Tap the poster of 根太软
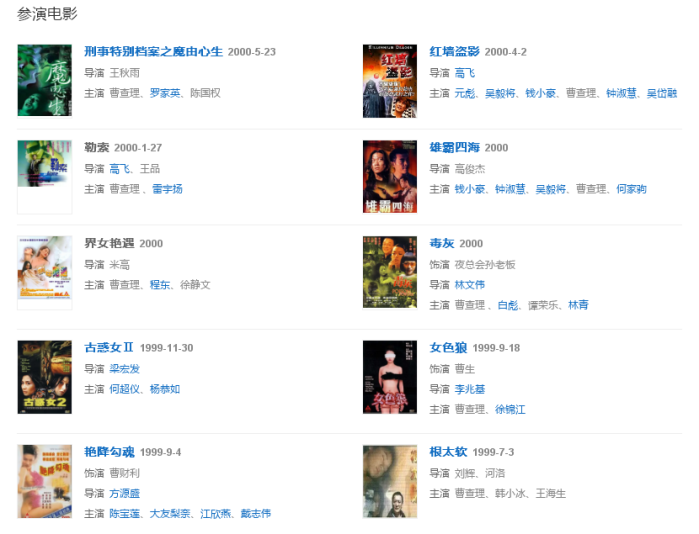Viewport: 699px width, 534px height. (x=389, y=480)
